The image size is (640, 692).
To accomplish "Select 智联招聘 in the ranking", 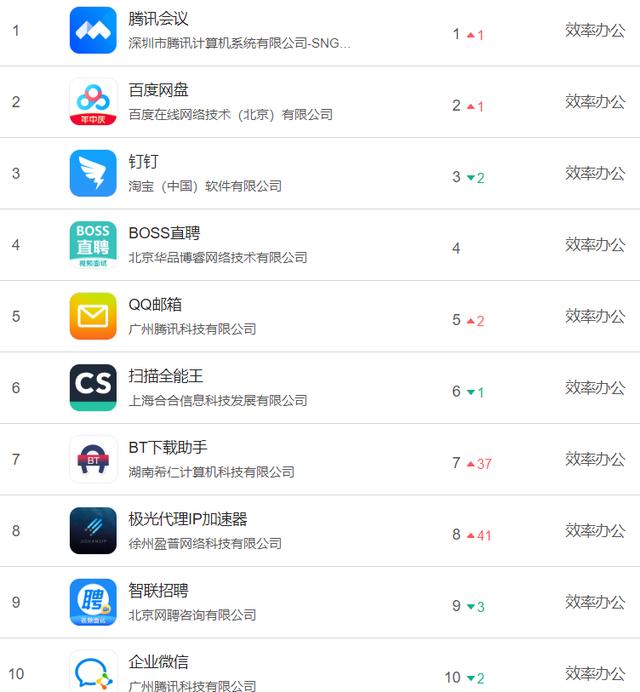I will [x=159, y=591].
